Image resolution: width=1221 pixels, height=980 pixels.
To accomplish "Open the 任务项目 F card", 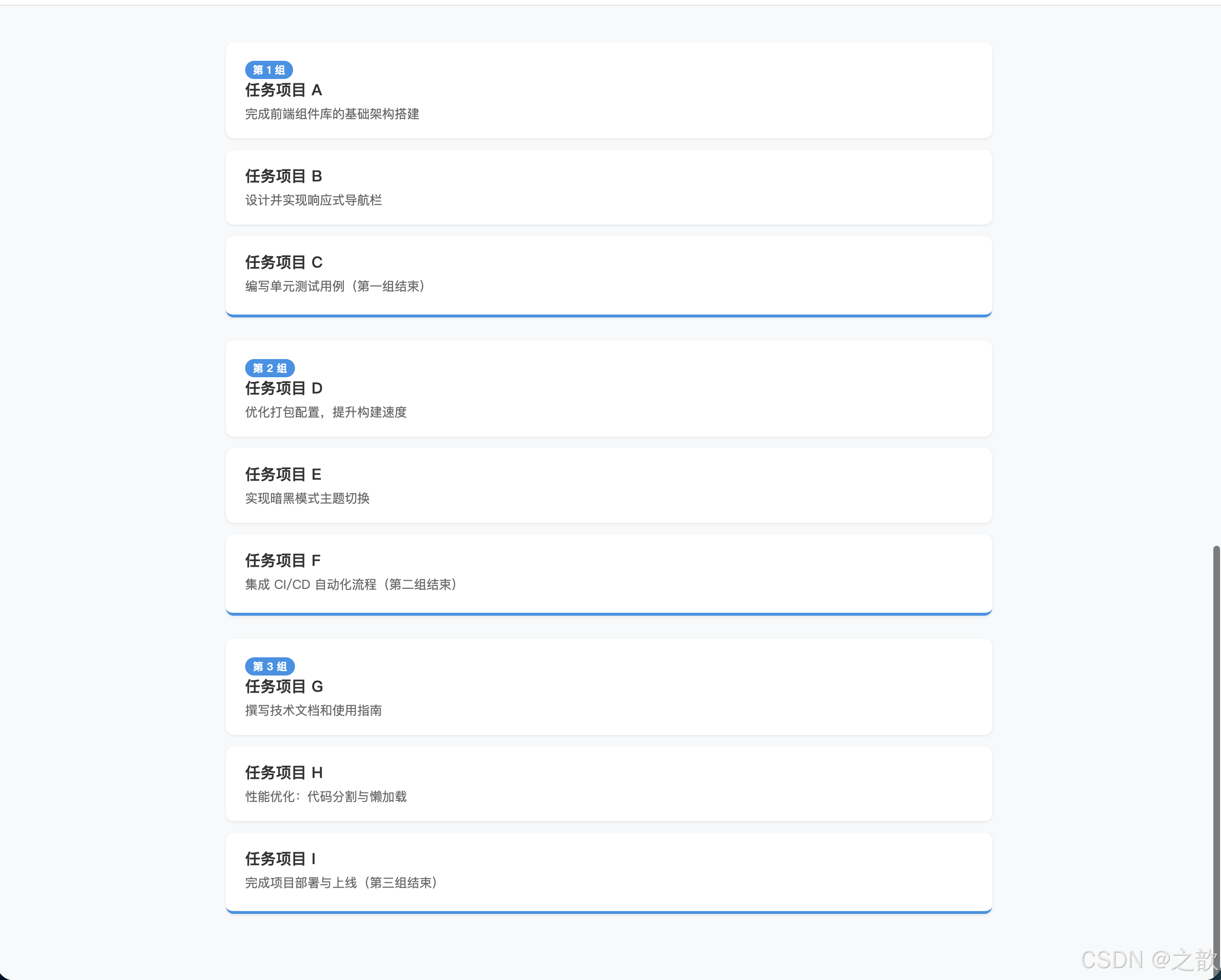I will [609, 574].
